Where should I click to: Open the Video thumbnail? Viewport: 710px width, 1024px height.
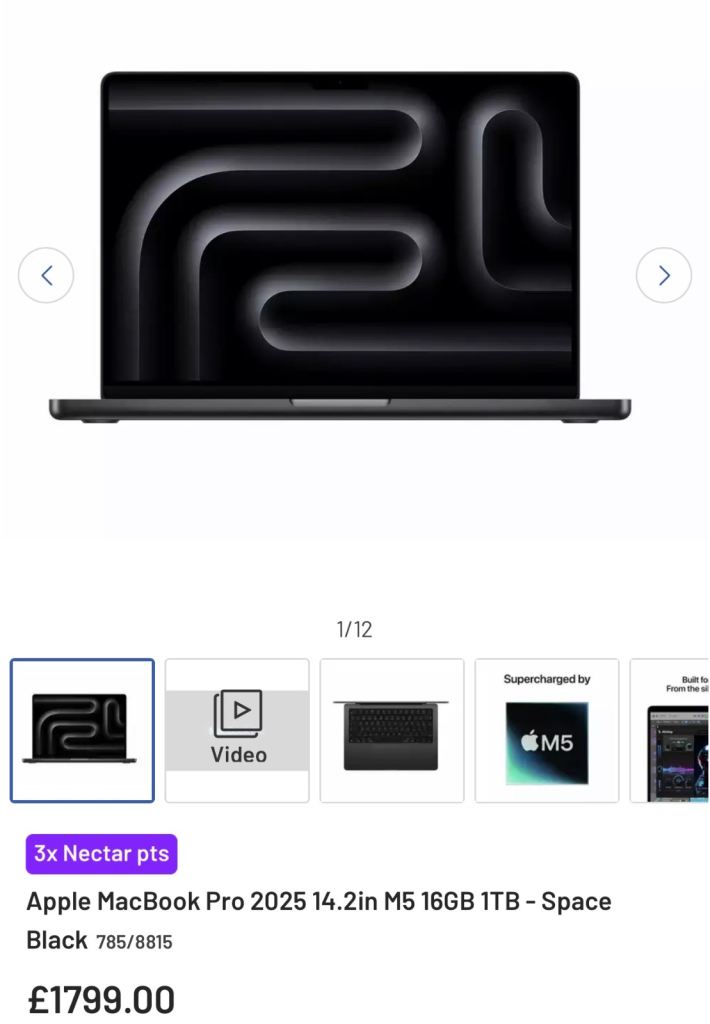(x=237, y=730)
